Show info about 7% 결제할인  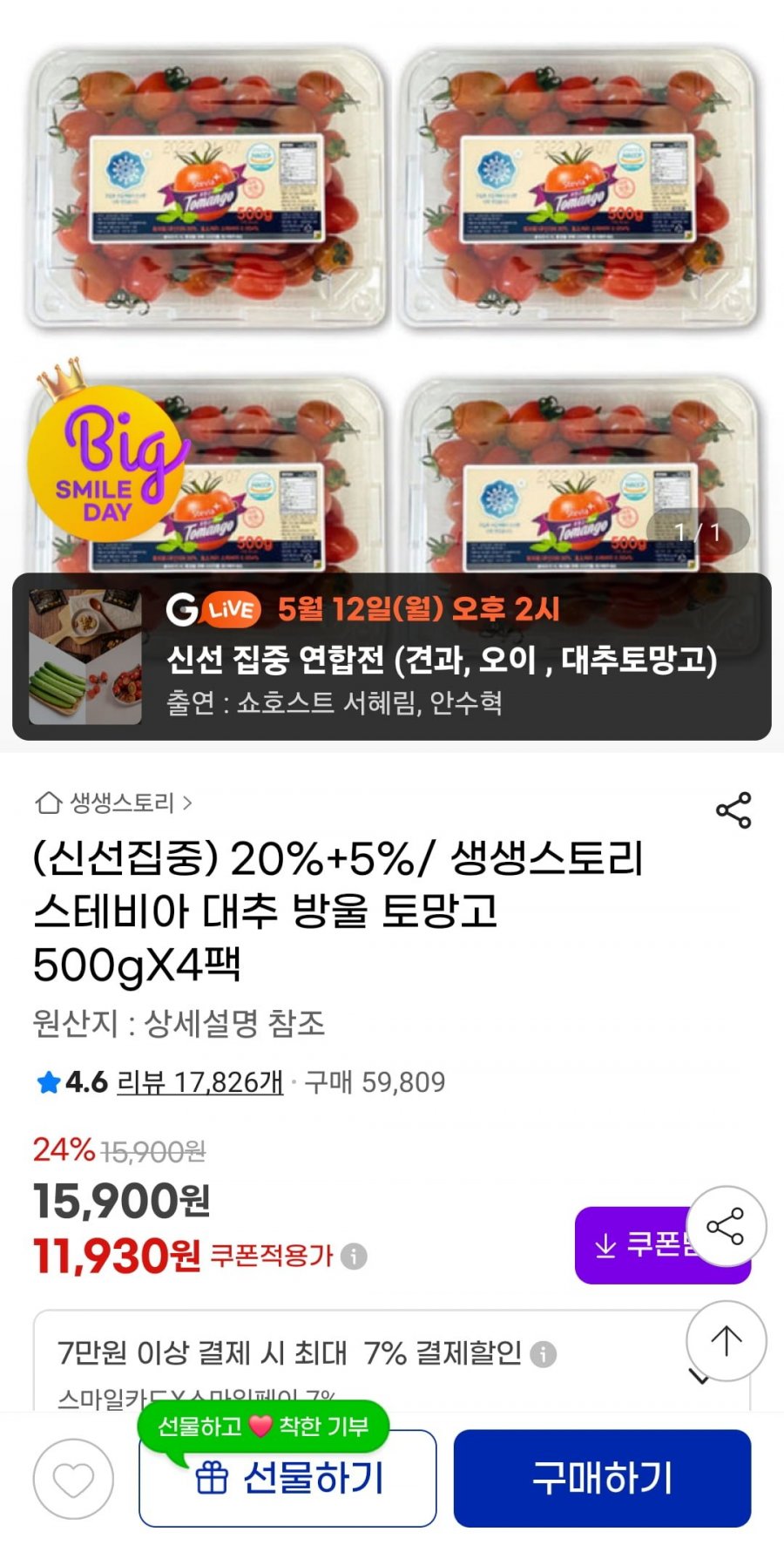(544, 1354)
